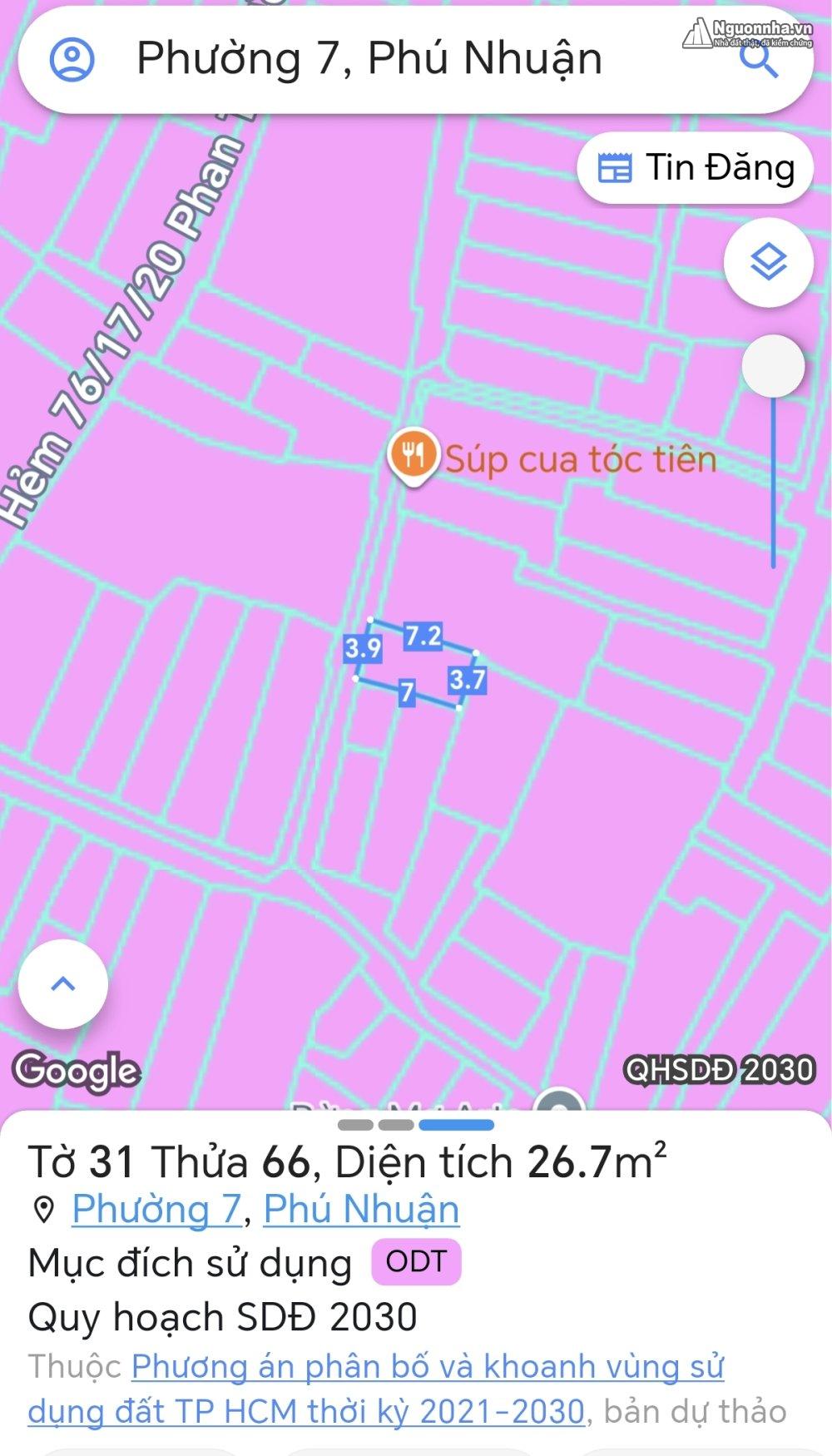Tap the overlay opacity slider handle
832x1456 pixels.
[x=773, y=366]
